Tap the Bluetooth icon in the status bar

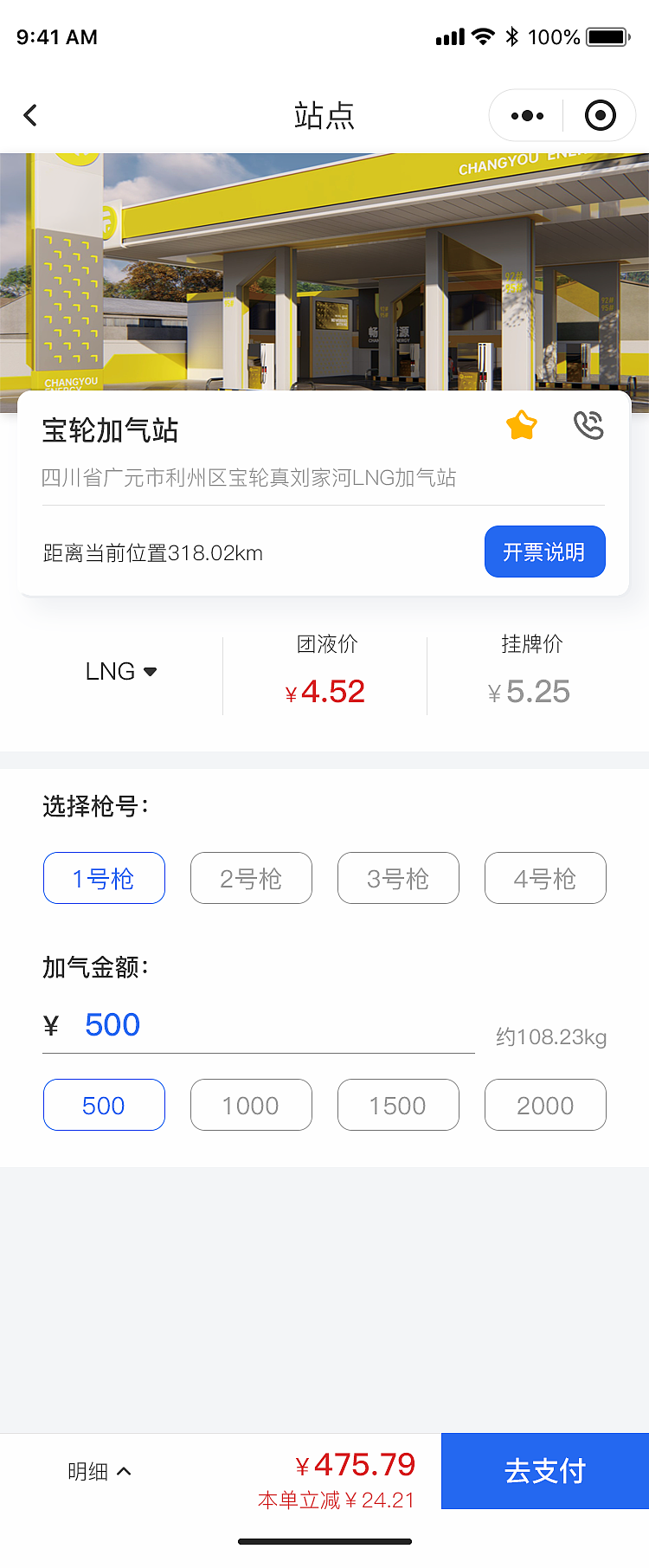[x=511, y=36]
